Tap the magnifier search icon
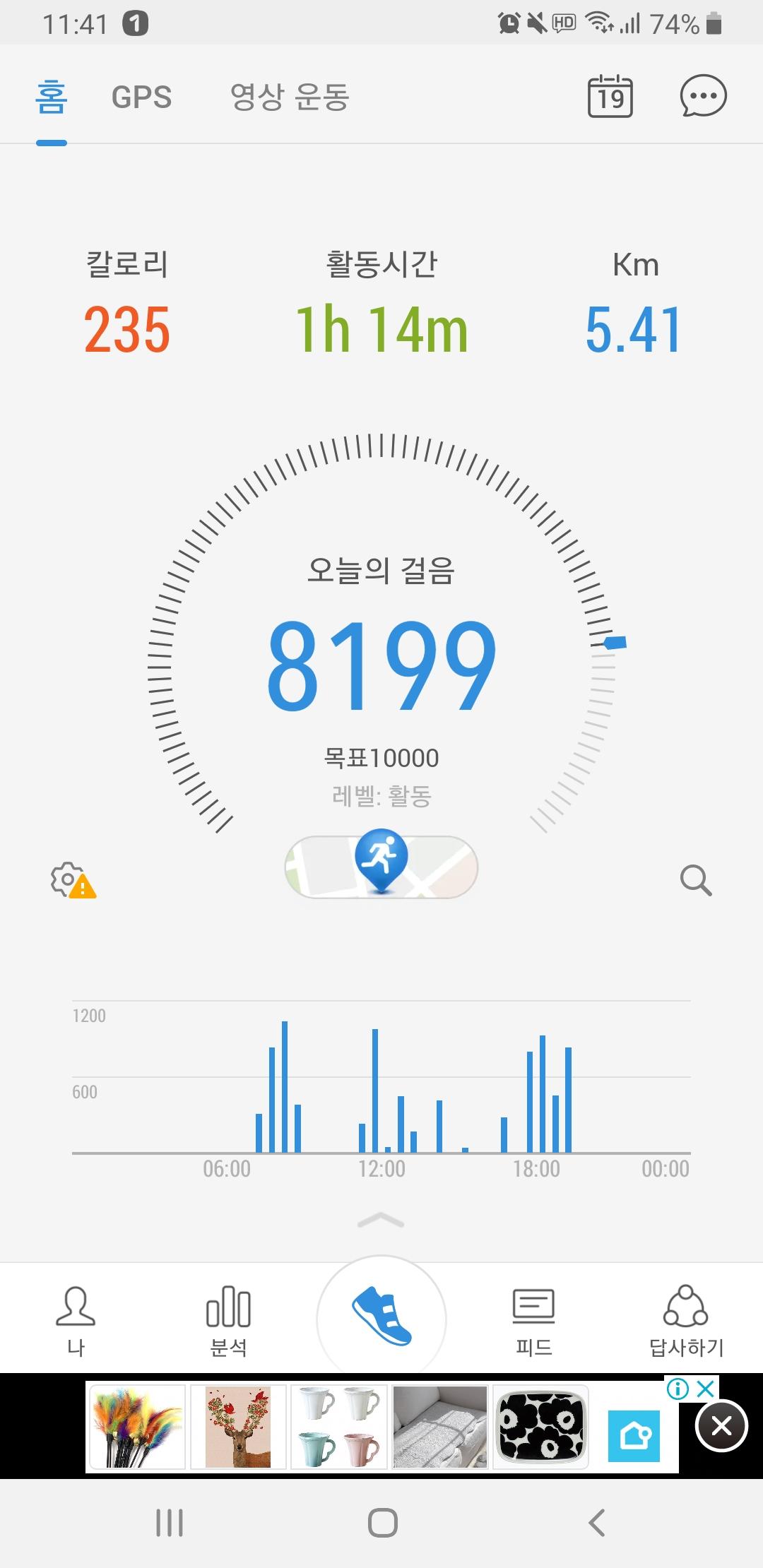The height and width of the screenshot is (1568, 763). 695,880
